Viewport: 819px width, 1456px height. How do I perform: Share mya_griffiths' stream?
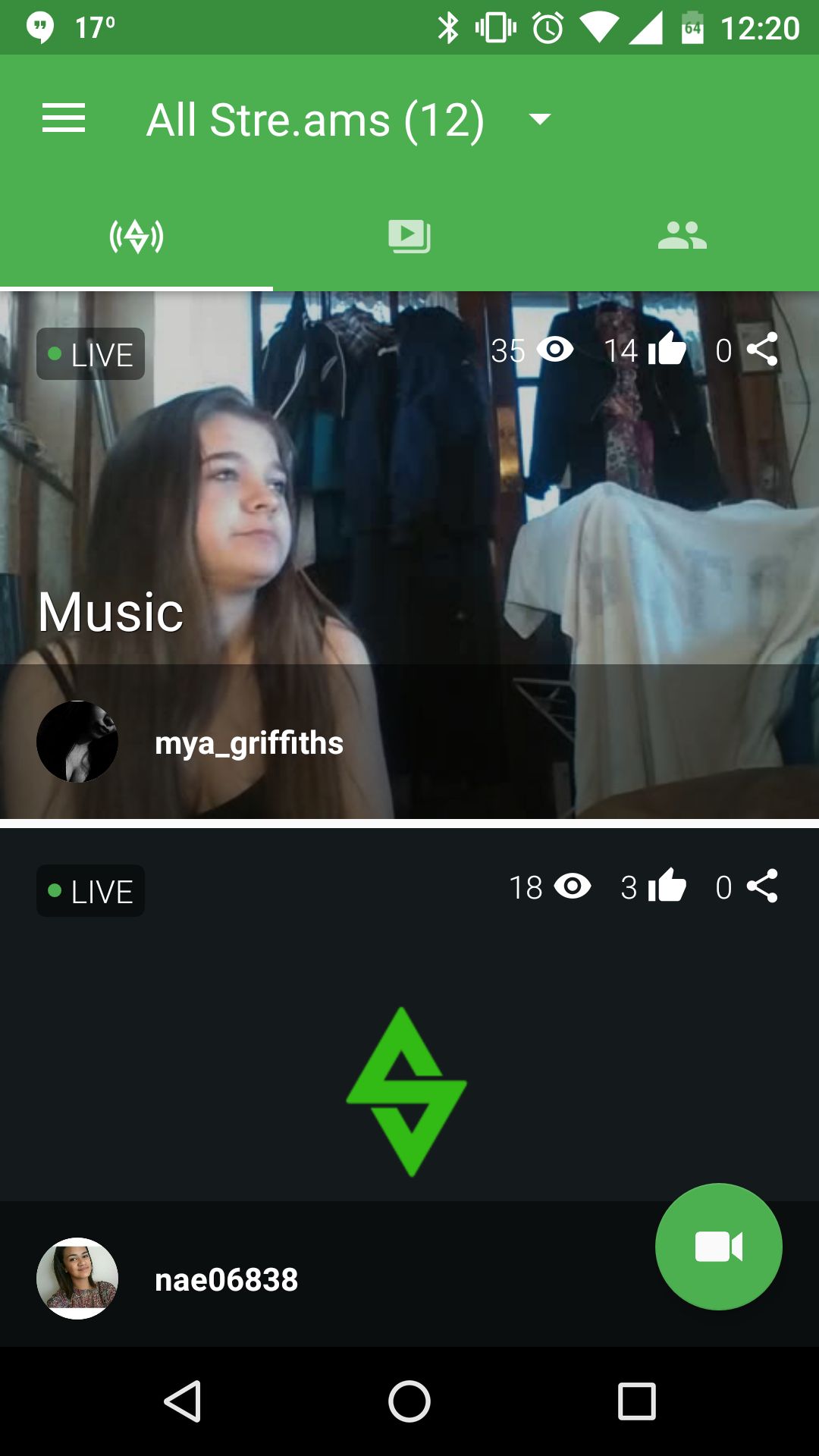click(x=762, y=350)
